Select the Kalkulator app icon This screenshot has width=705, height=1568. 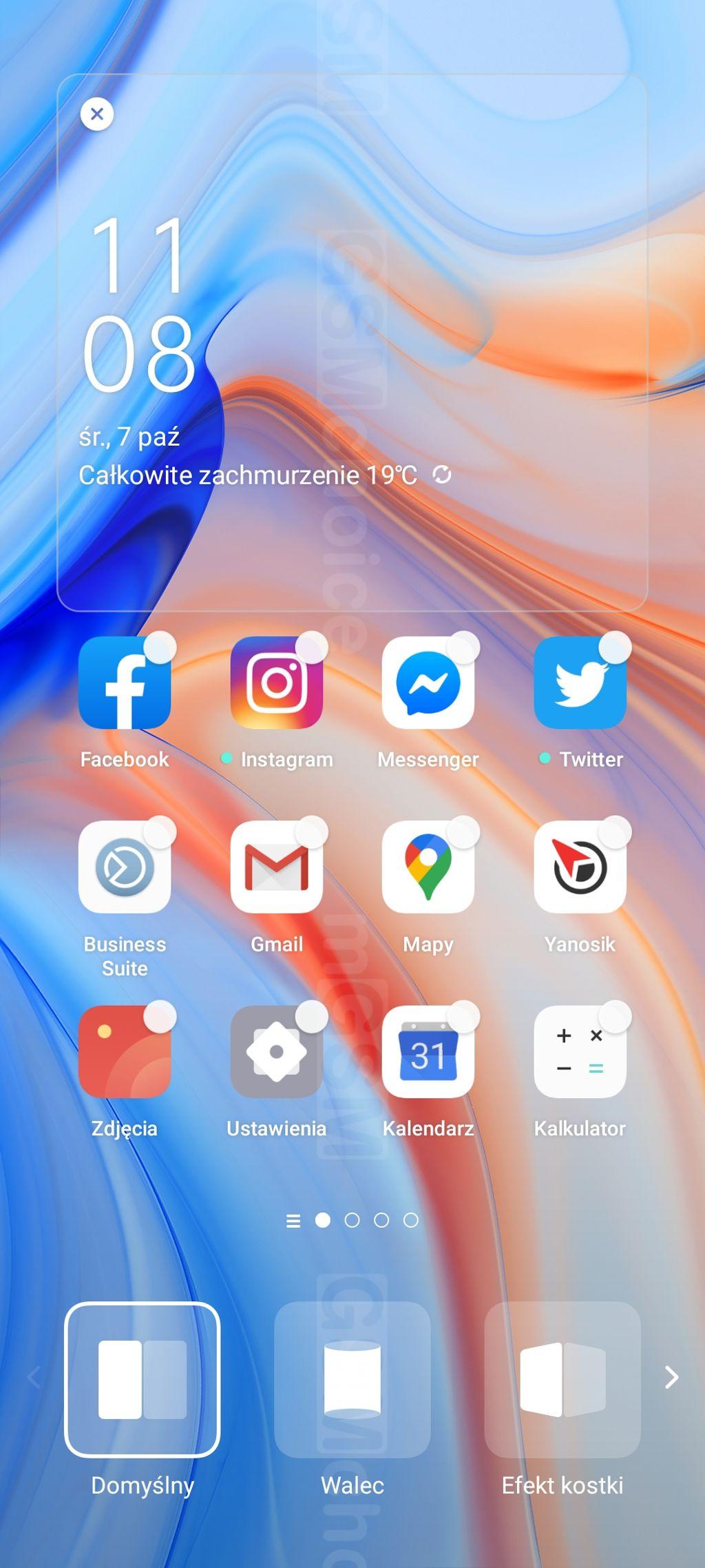coord(580,1052)
